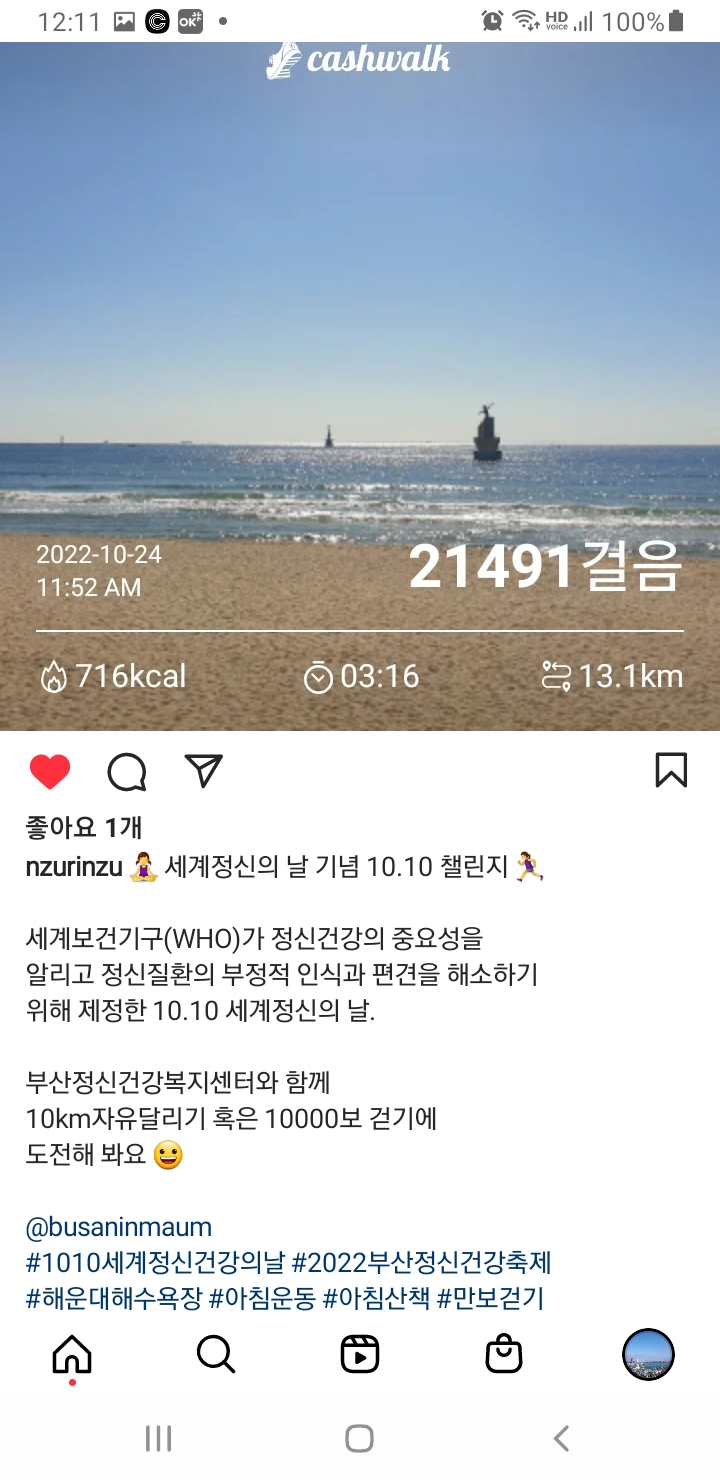Switch to the Search tab
720x1480 pixels.
point(216,1355)
